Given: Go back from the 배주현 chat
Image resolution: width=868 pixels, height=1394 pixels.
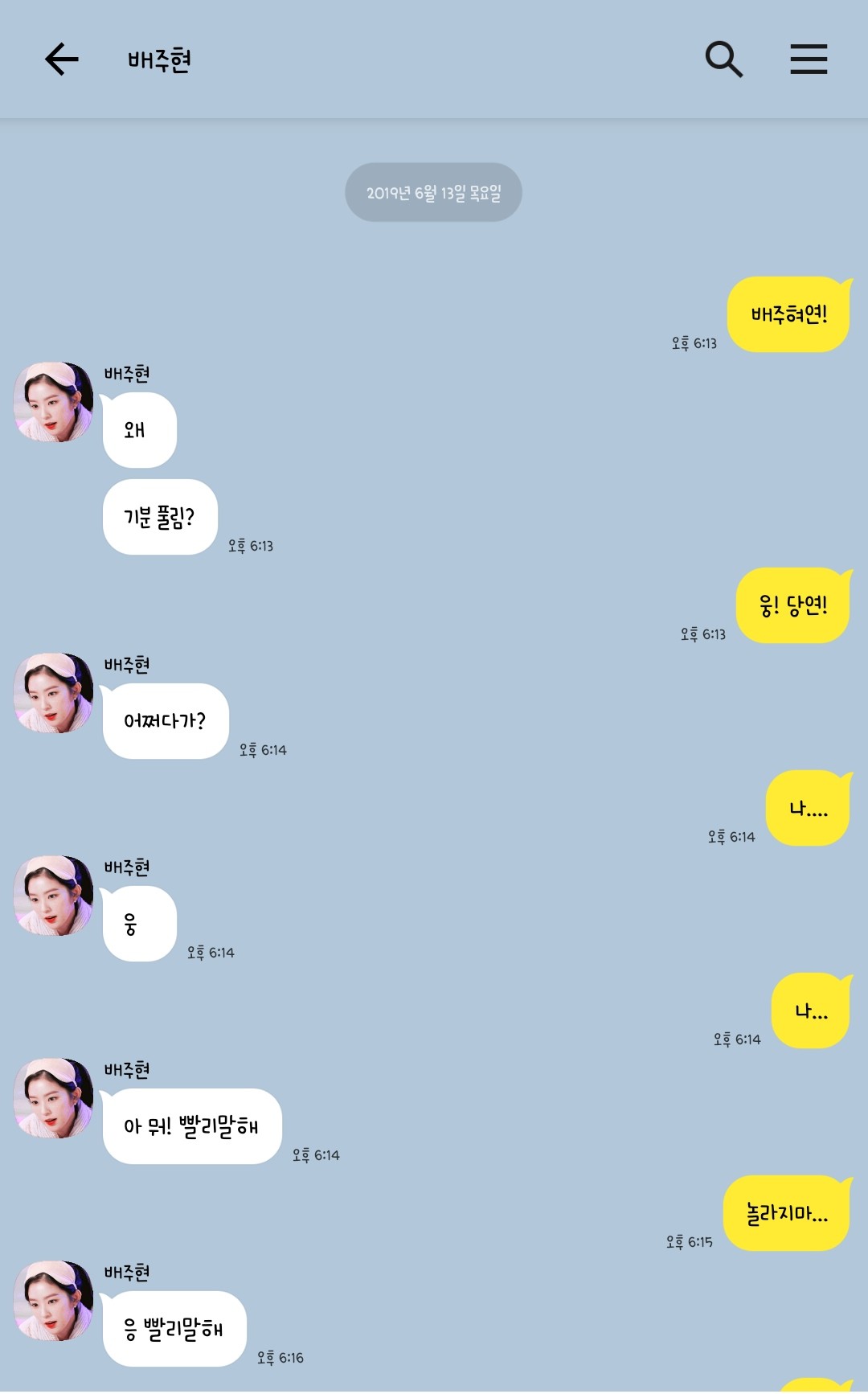Looking at the screenshot, I should (x=61, y=59).
